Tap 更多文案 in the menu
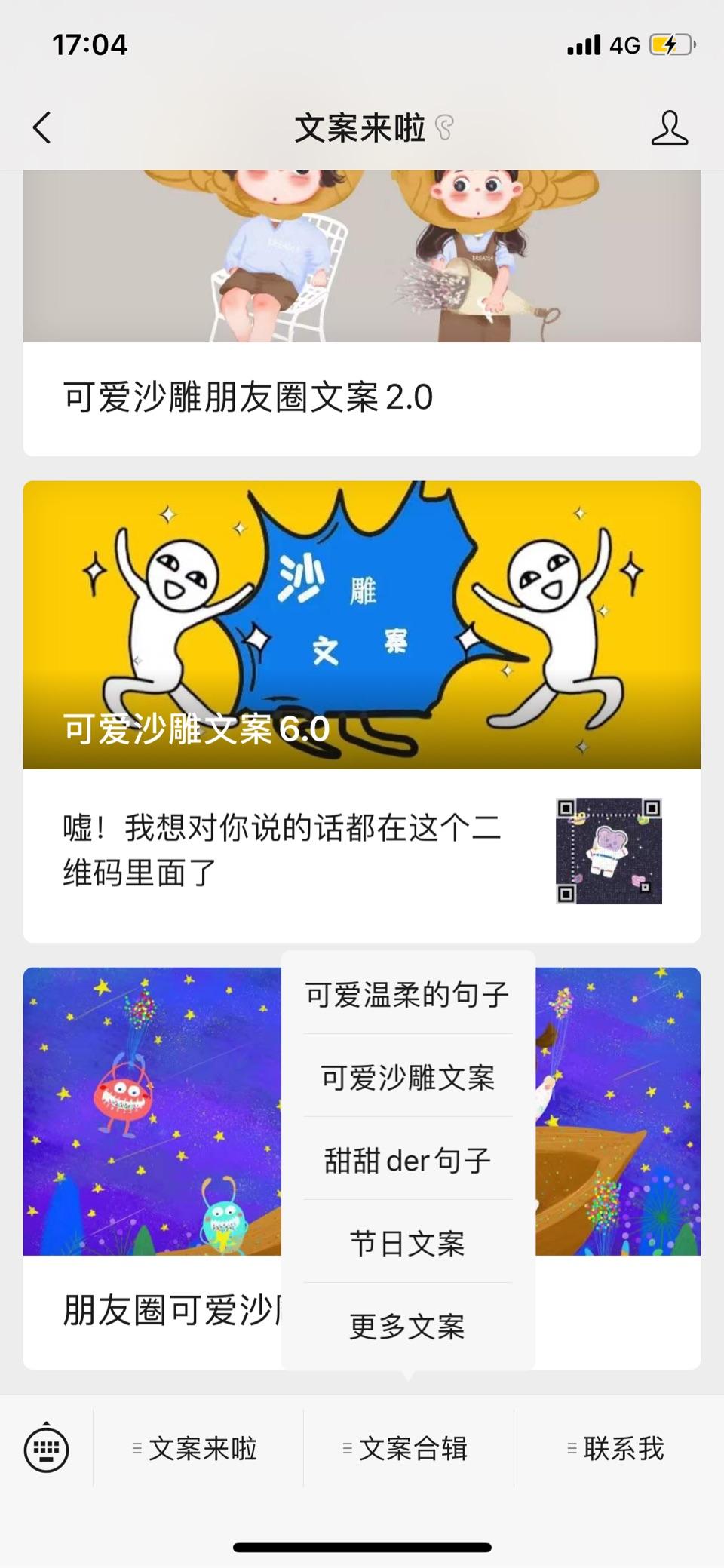Image resolution: width=724 pixels, height=1568 pixels. pos(407,1327)
